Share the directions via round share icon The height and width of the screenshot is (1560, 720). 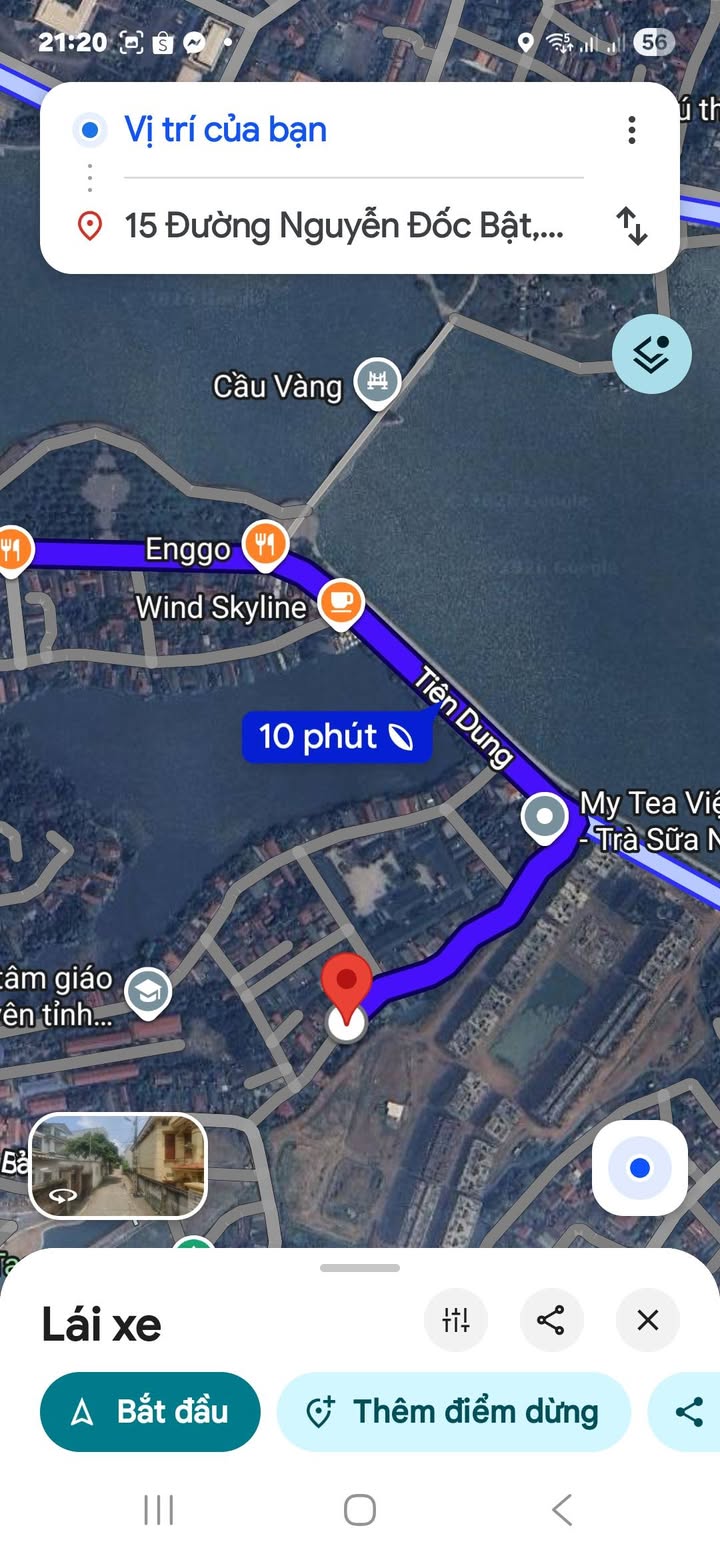551,1321
